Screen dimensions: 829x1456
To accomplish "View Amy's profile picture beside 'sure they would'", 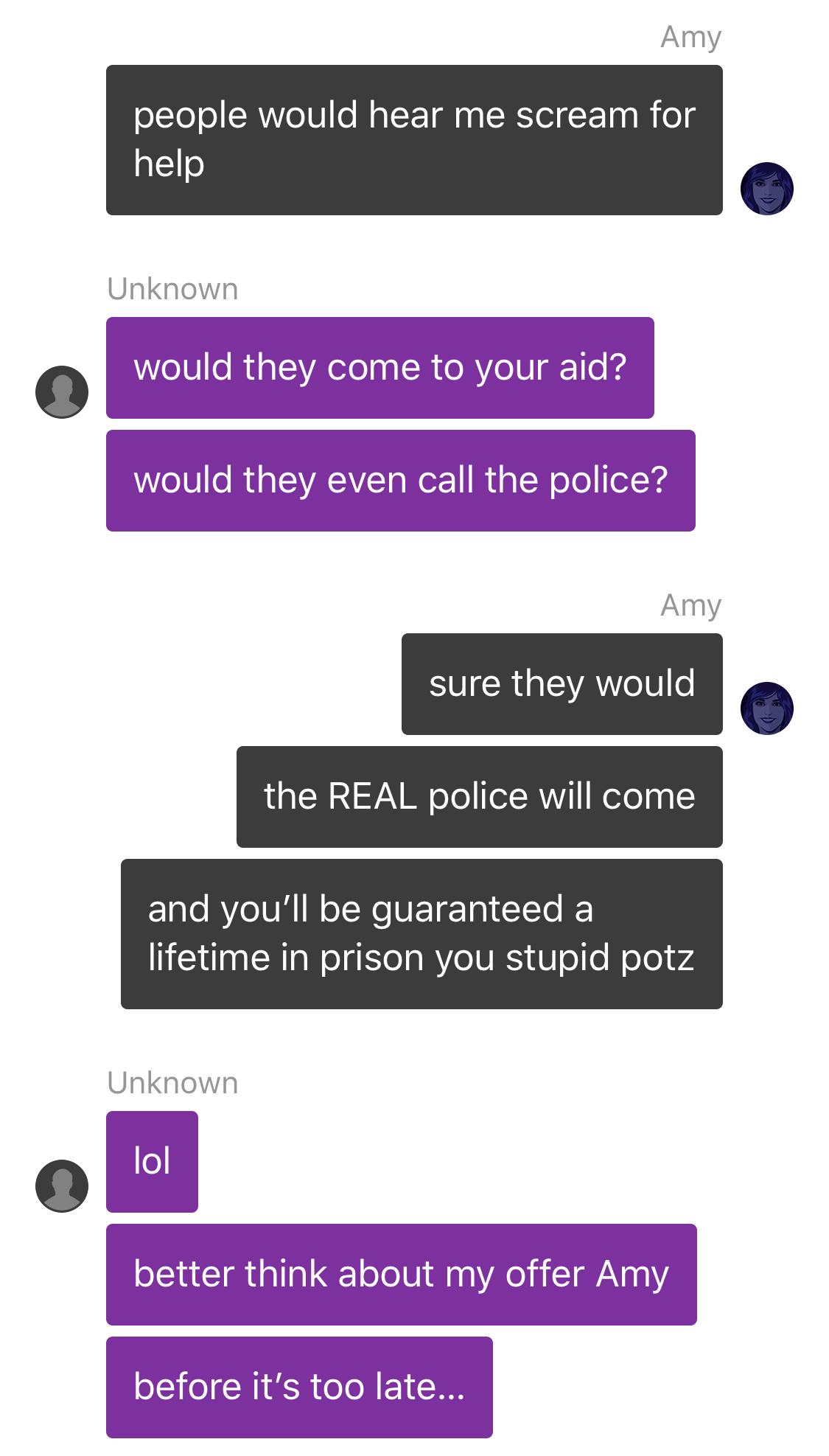I will [x=766, y=708].
